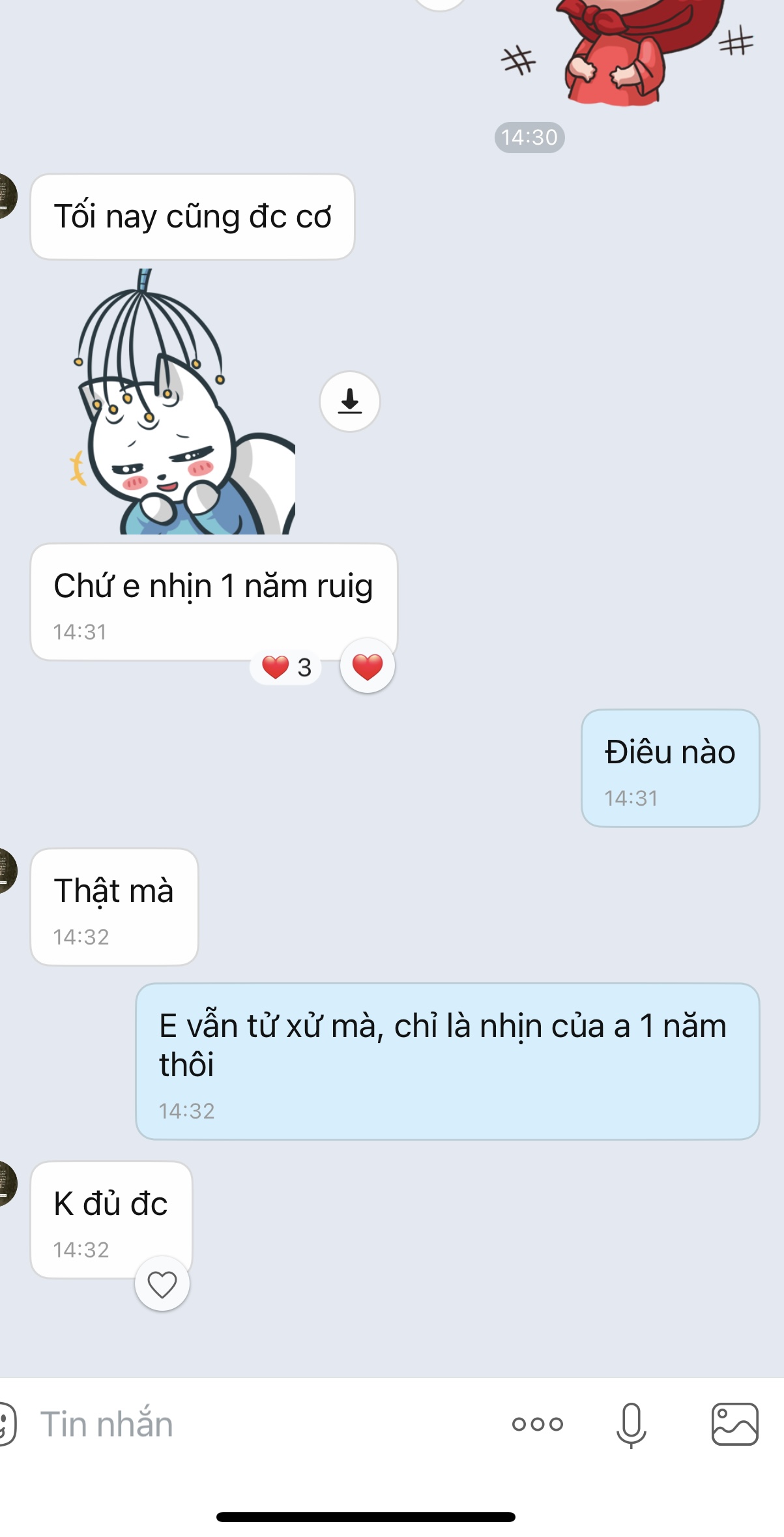The height and width of the screenshot is (1537, 784).
Task: Open sender's avatar beside "Thật mà"
Action: pos(7,871)
